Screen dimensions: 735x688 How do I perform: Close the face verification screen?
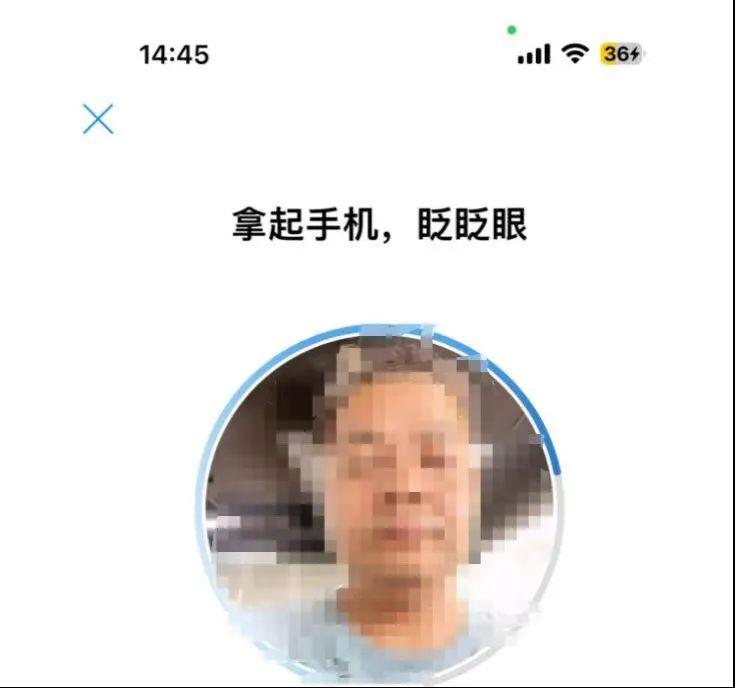pyautogui.click(x=98, y=119)
